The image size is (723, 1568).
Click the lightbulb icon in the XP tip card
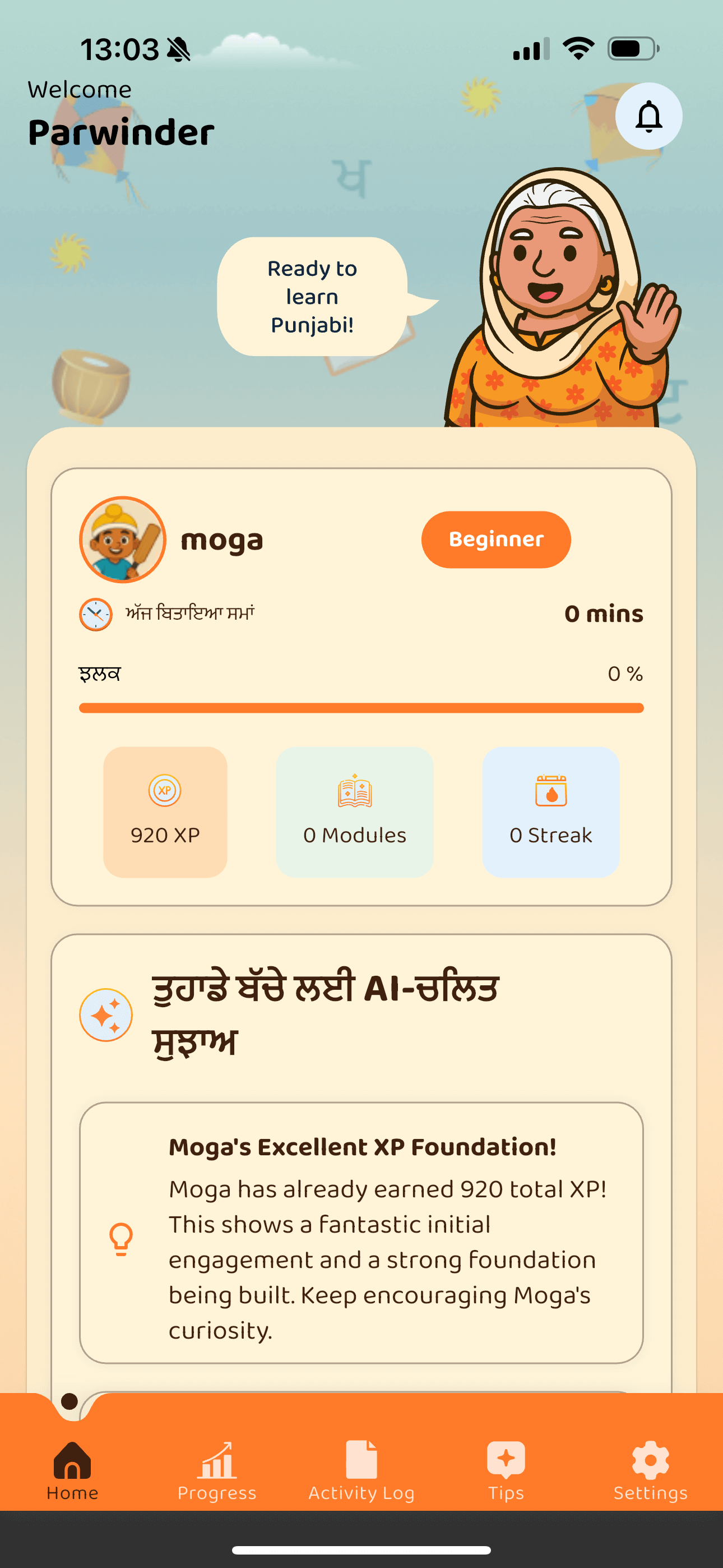tap(119, 1239)
